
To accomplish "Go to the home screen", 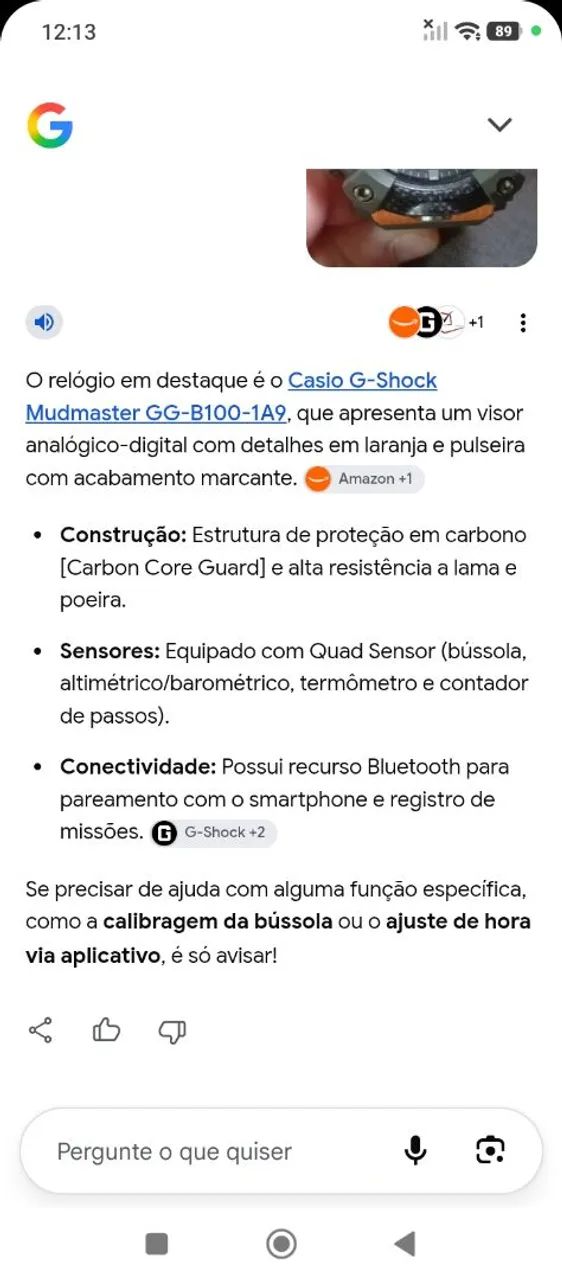I will [281, 1243].
